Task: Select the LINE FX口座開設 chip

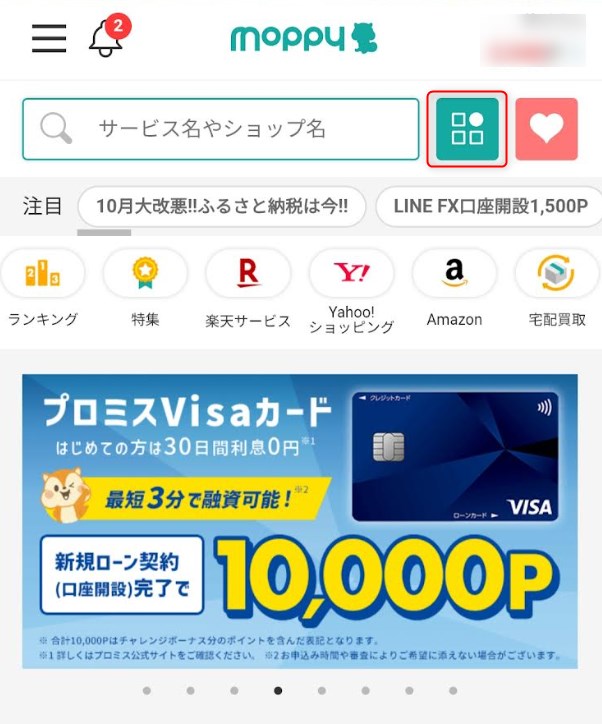Action: pos(490,207)
